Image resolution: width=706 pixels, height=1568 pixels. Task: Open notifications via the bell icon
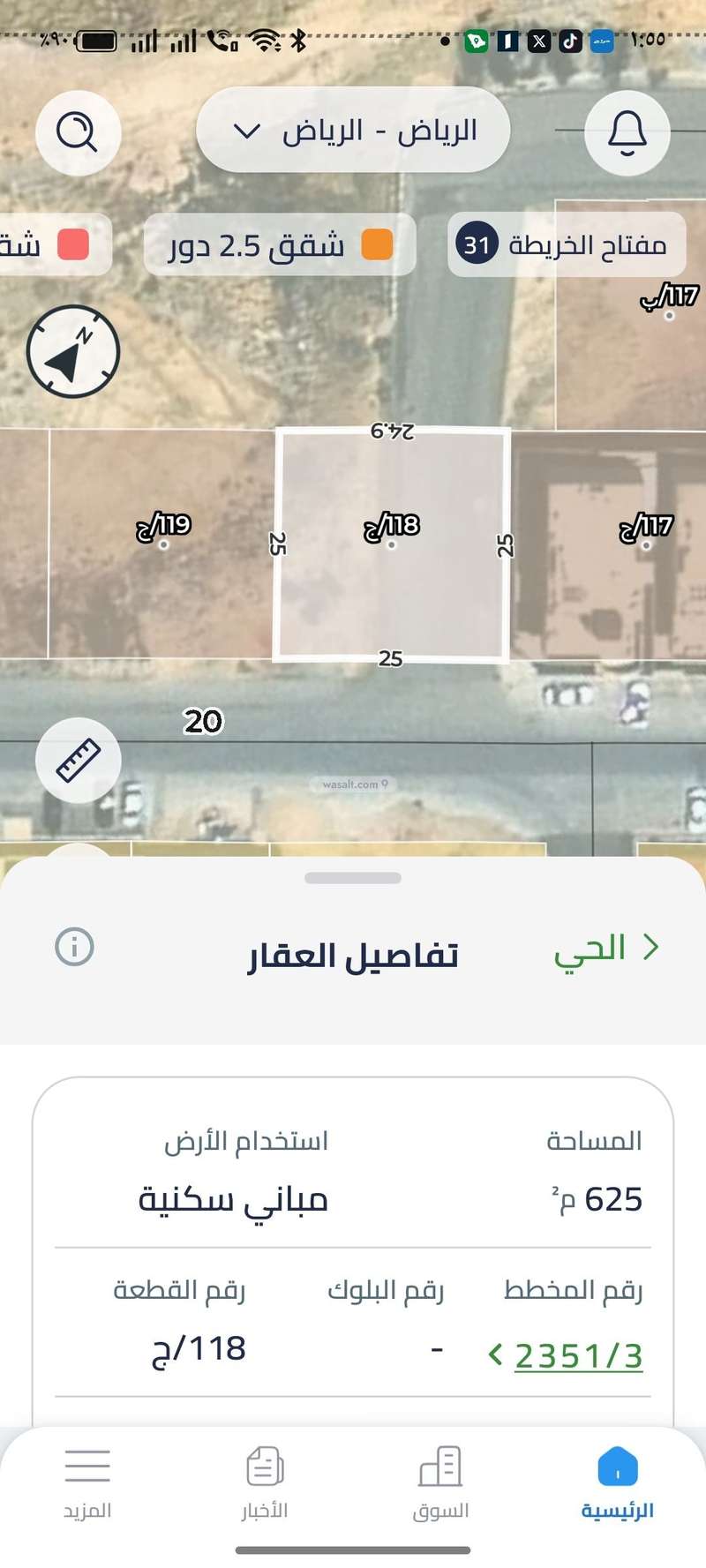[627, 130]
